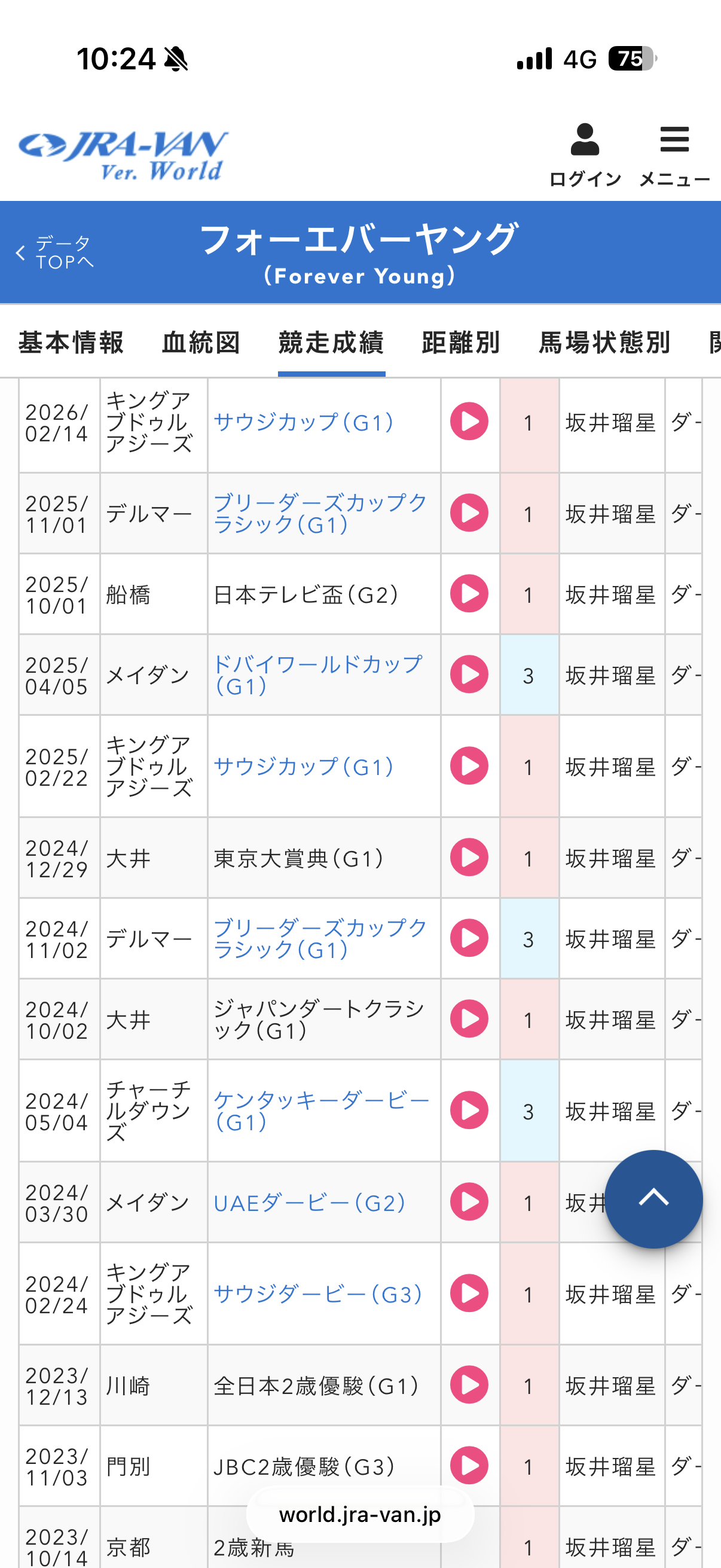The width and height of the screenshot is (721, 1568).
Task: Open the サウジダービー(G3) race link
Action: (x=317, y=1294)
